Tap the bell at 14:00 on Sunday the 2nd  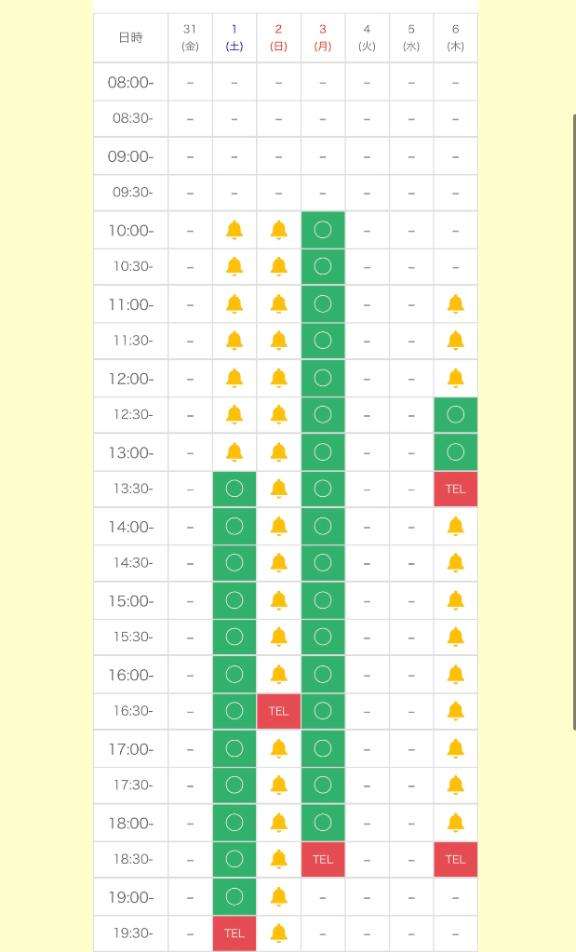[279, 526]
